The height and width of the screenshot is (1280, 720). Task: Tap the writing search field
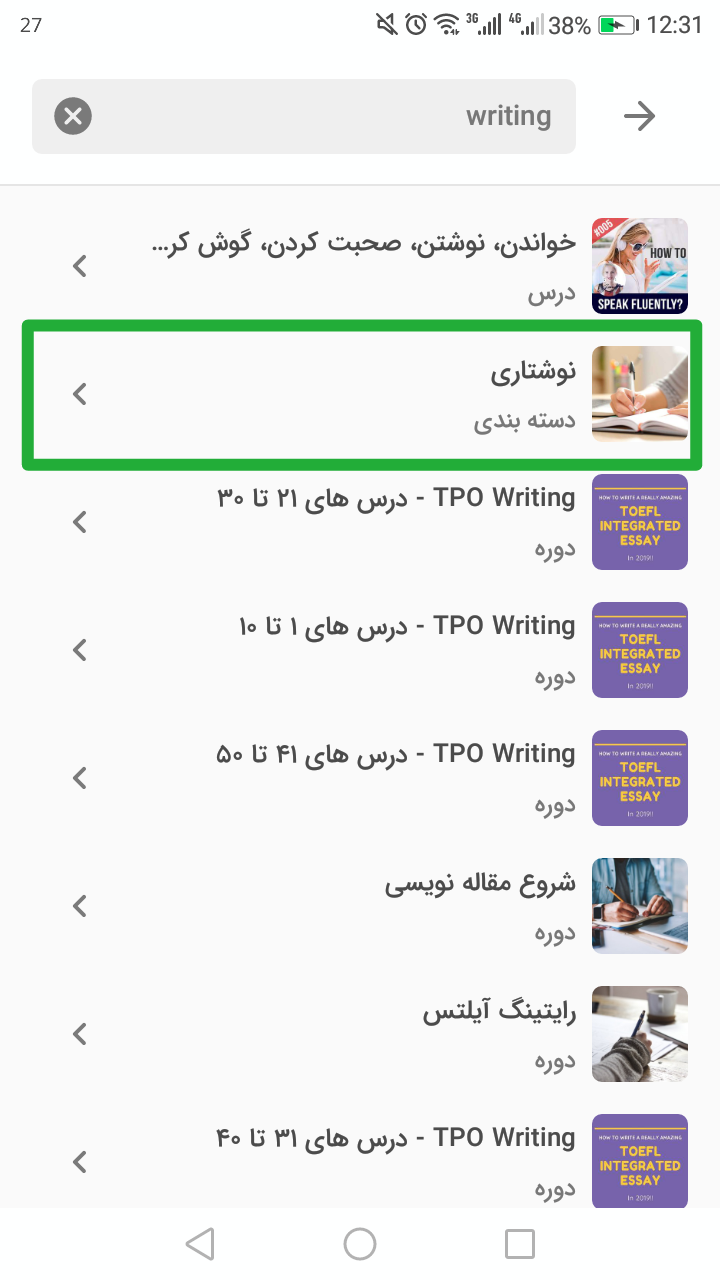(x=304, y=117)
